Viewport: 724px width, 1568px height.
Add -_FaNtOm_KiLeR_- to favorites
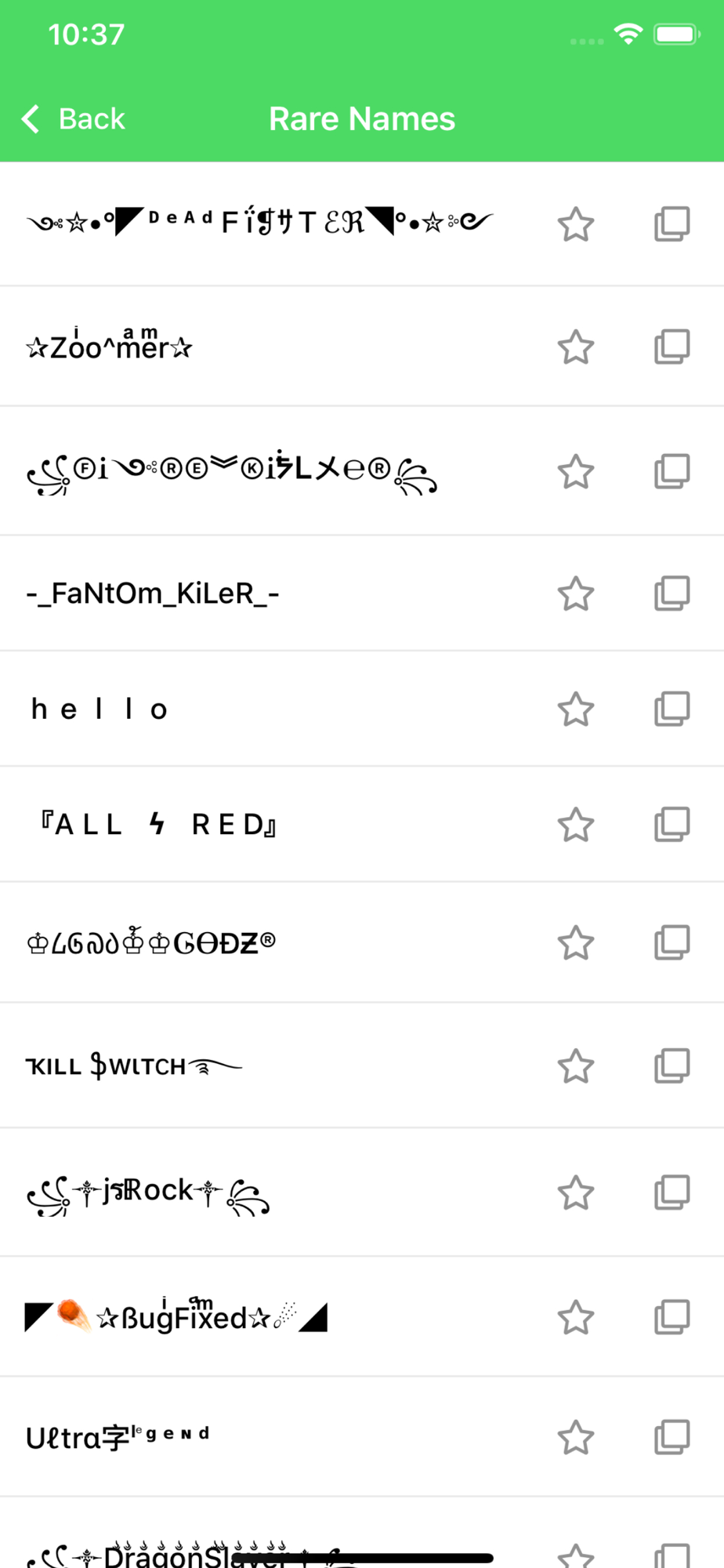pyautogui.click(x=576, y=593)
